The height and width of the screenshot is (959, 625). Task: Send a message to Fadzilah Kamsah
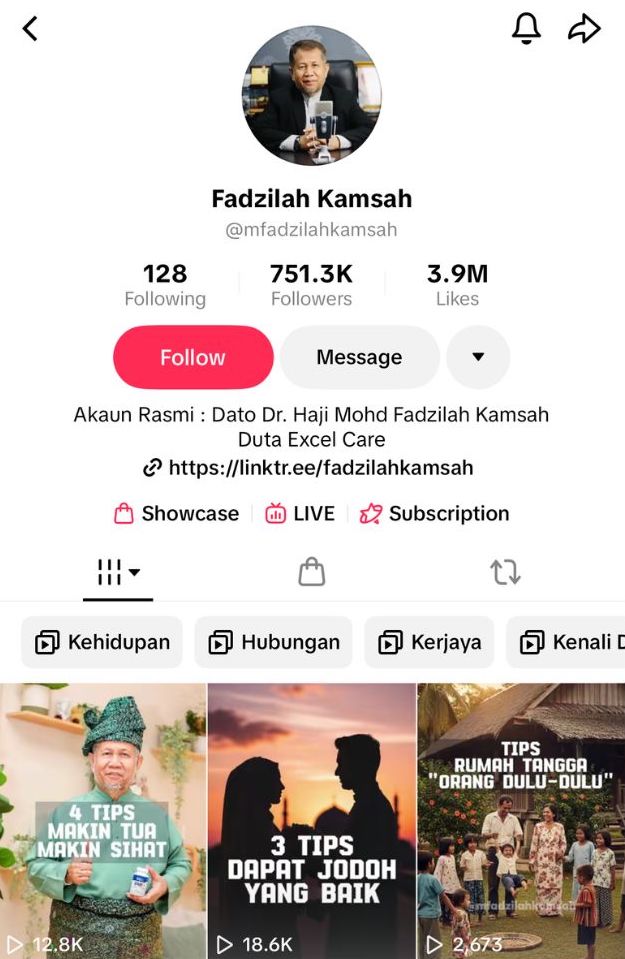coord(359,357)
